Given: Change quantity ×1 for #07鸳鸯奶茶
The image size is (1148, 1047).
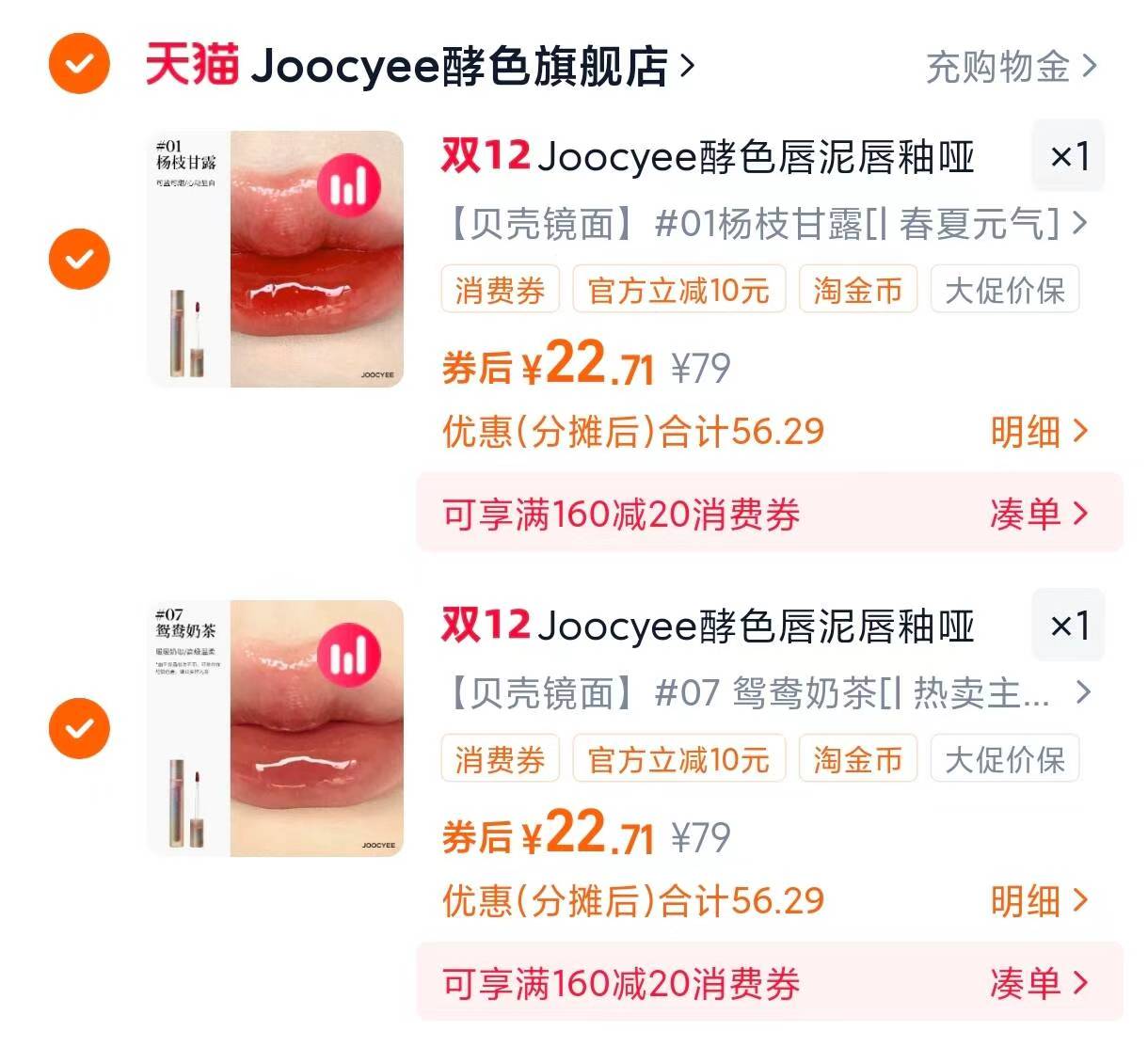Looking at the screenshot, I should pyautogui.click(x=1068, y=626).
